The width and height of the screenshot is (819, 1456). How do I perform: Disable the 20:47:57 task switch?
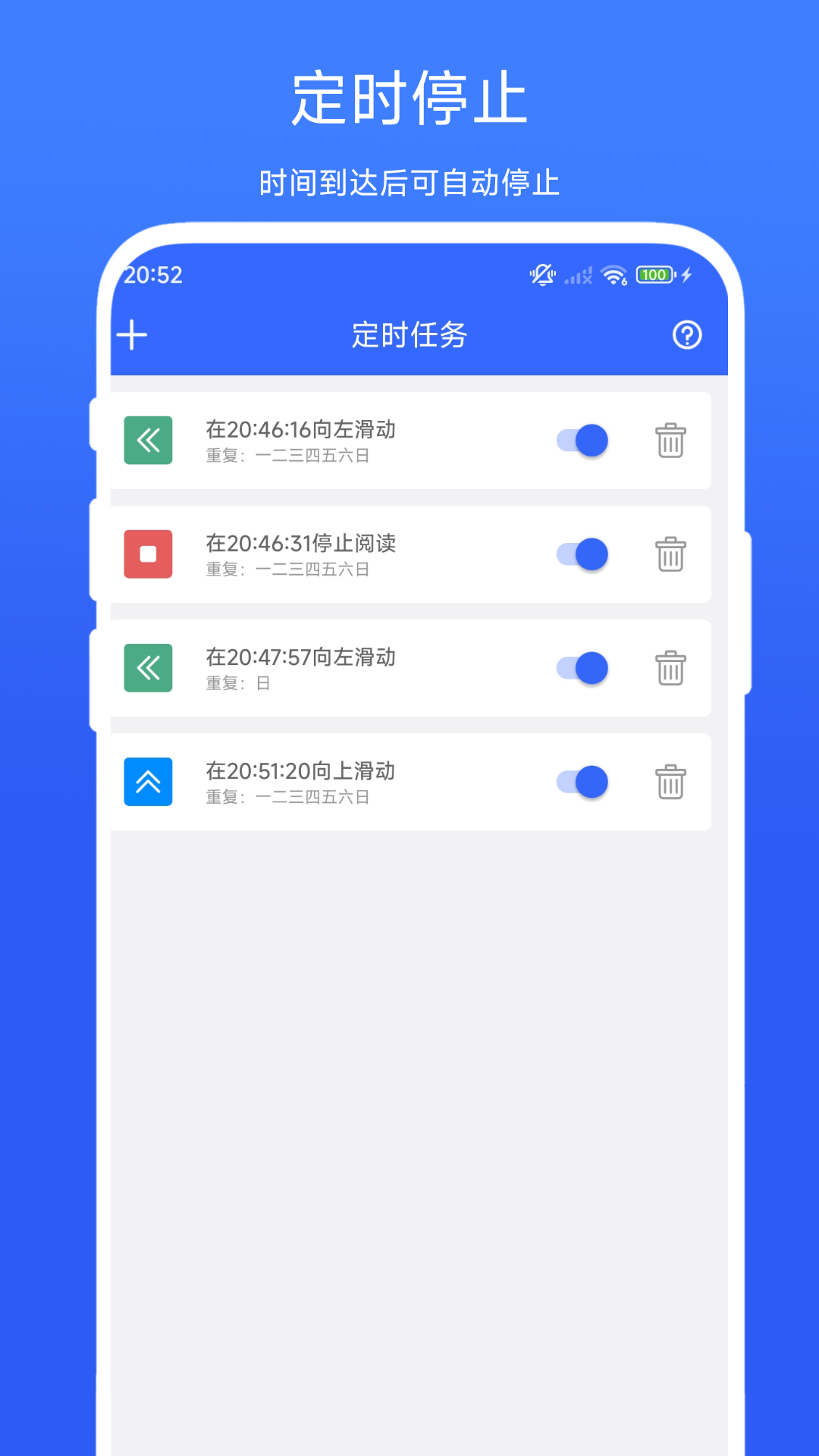(581, 668)
